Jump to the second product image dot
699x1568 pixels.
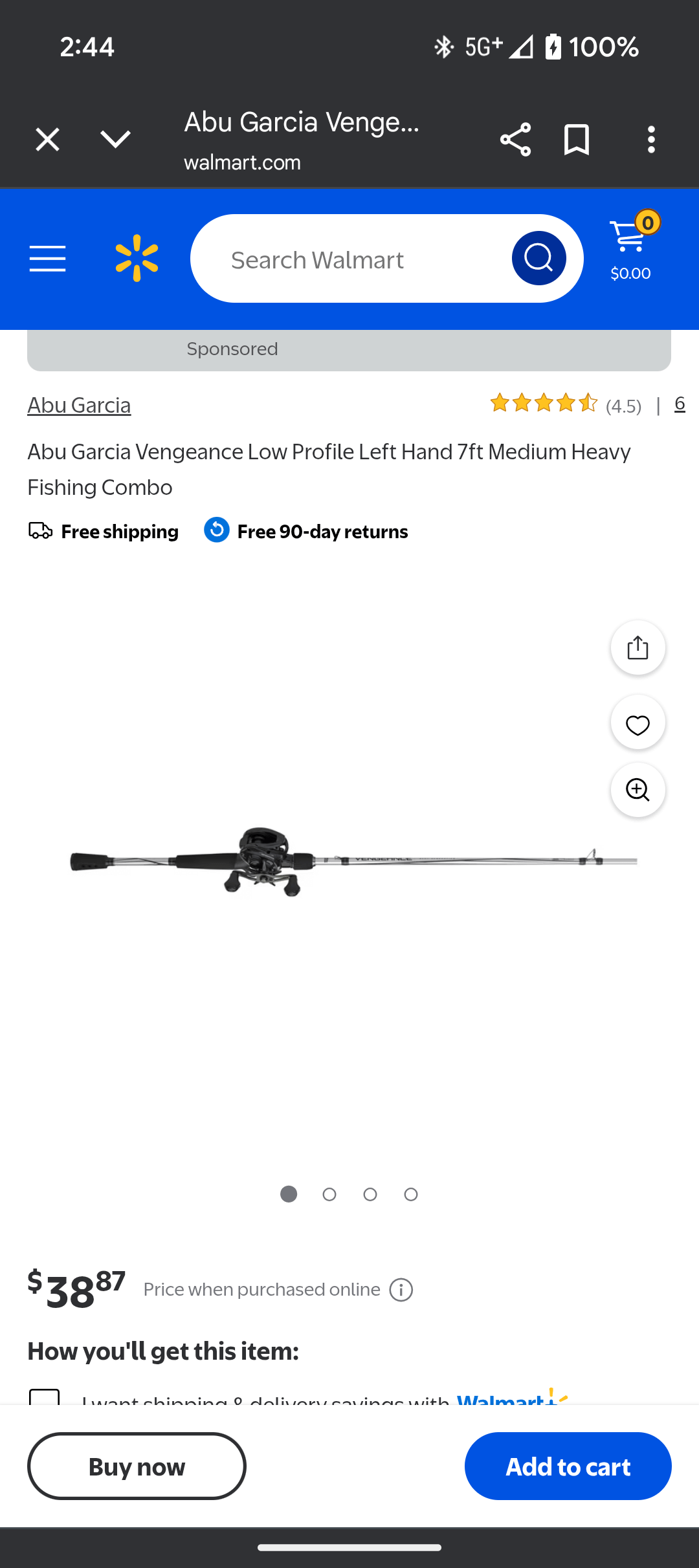(329, 1194)
